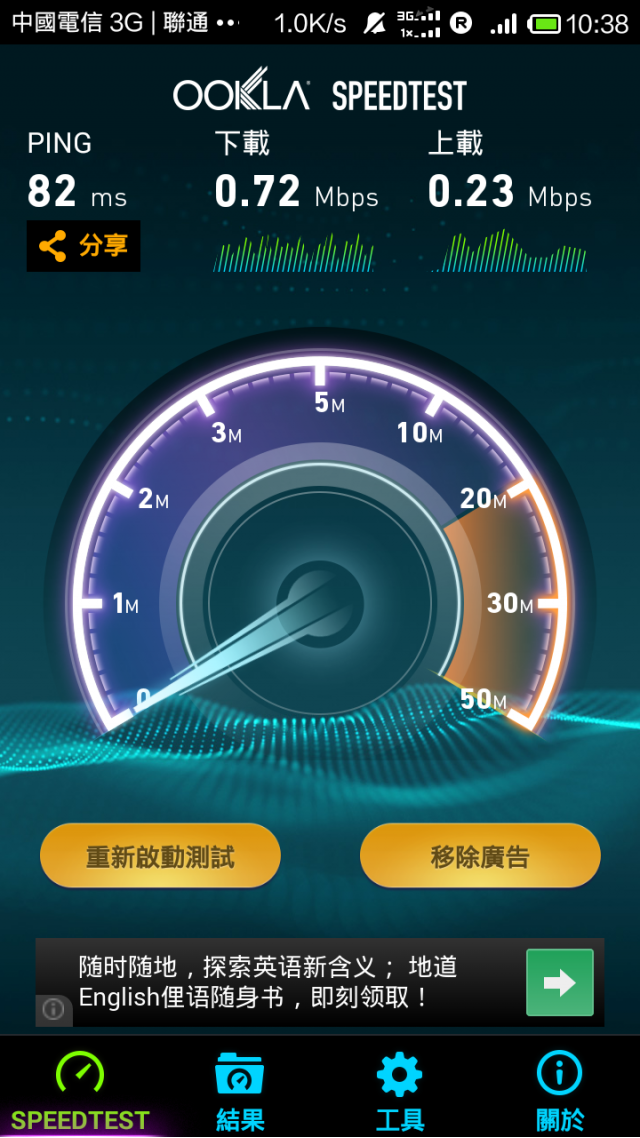Share the speed test result via 分享
Image resolution: width=640 pixels, height=1138 pixels.
coord(83,246)
